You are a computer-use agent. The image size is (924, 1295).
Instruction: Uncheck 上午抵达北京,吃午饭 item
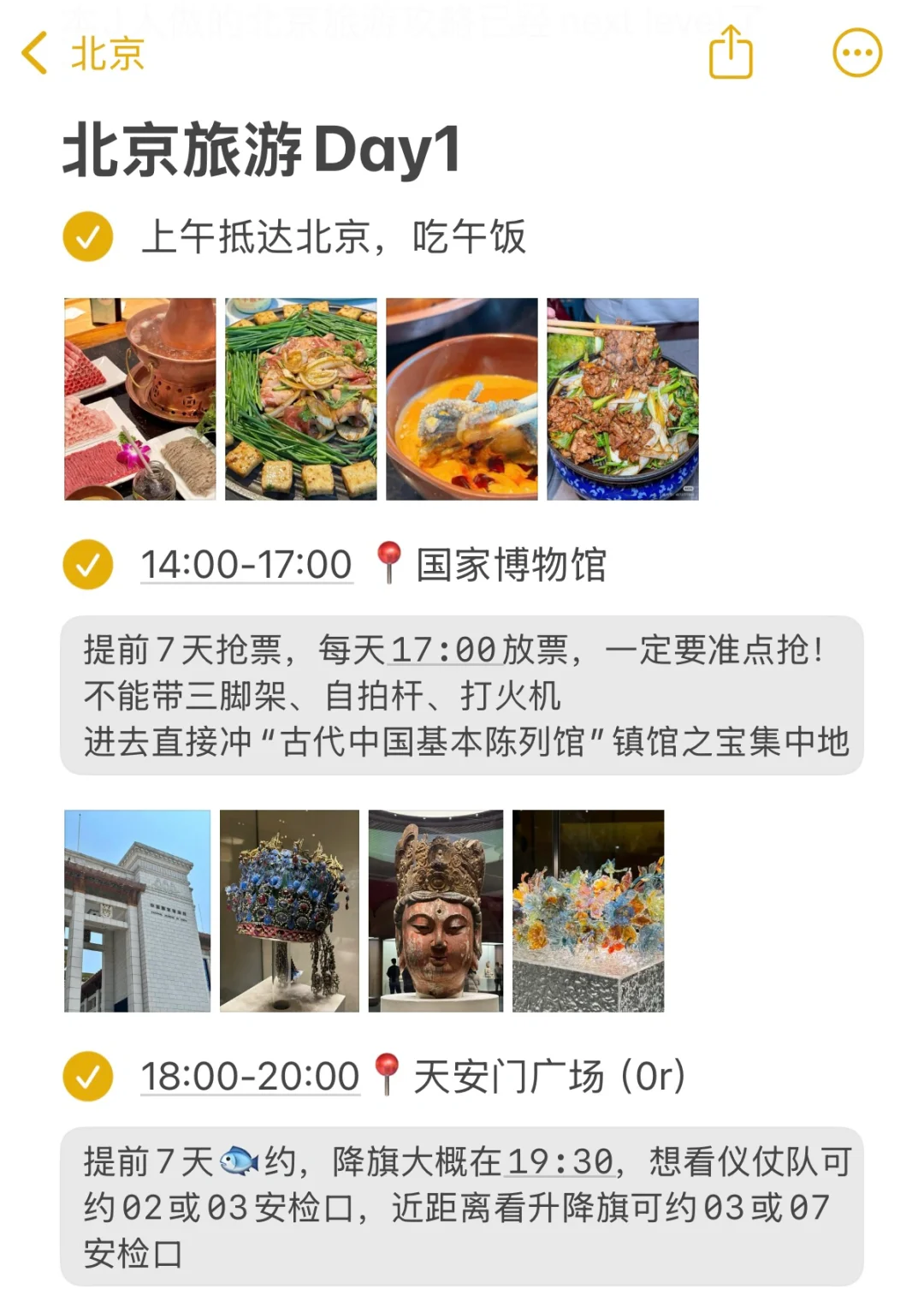(88, 236)
